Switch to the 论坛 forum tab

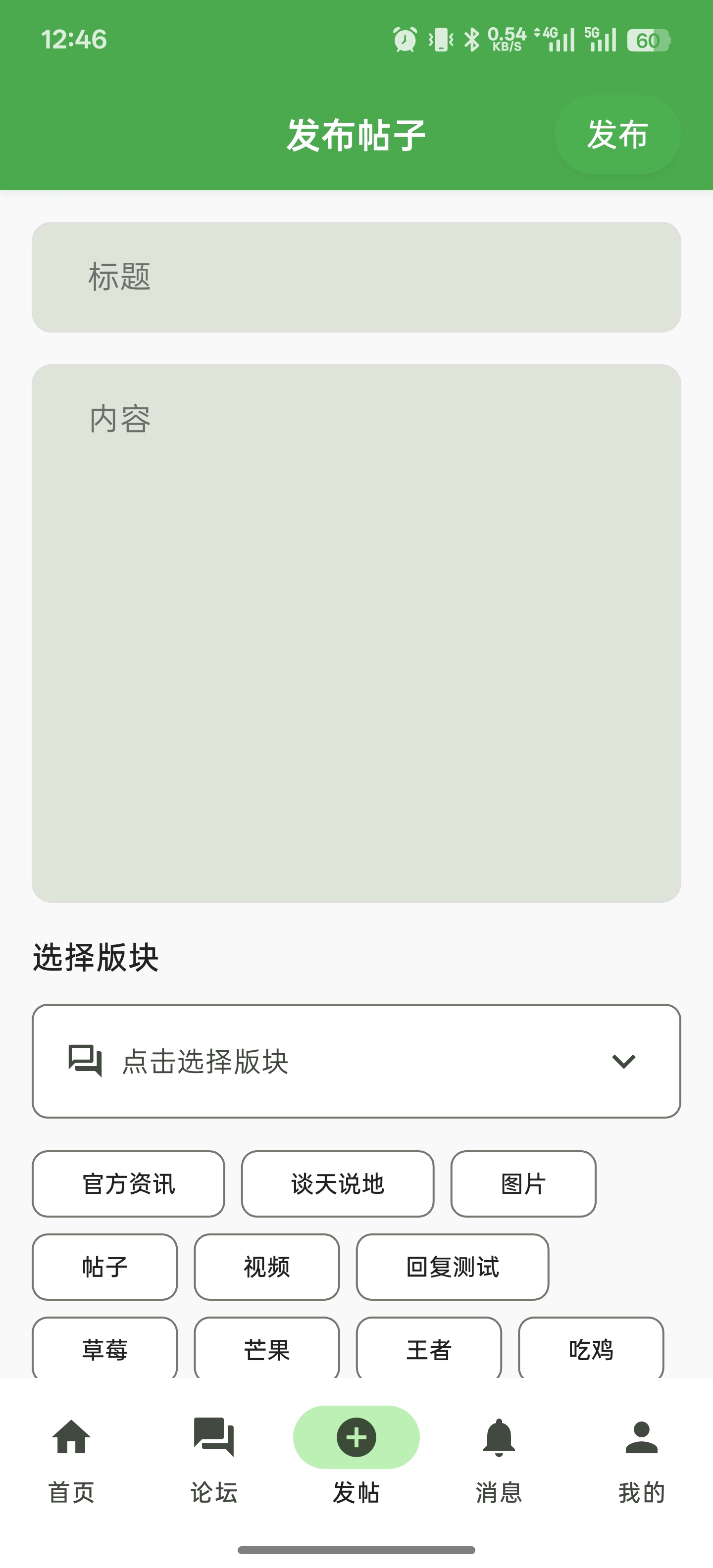tap(214, 1459)
